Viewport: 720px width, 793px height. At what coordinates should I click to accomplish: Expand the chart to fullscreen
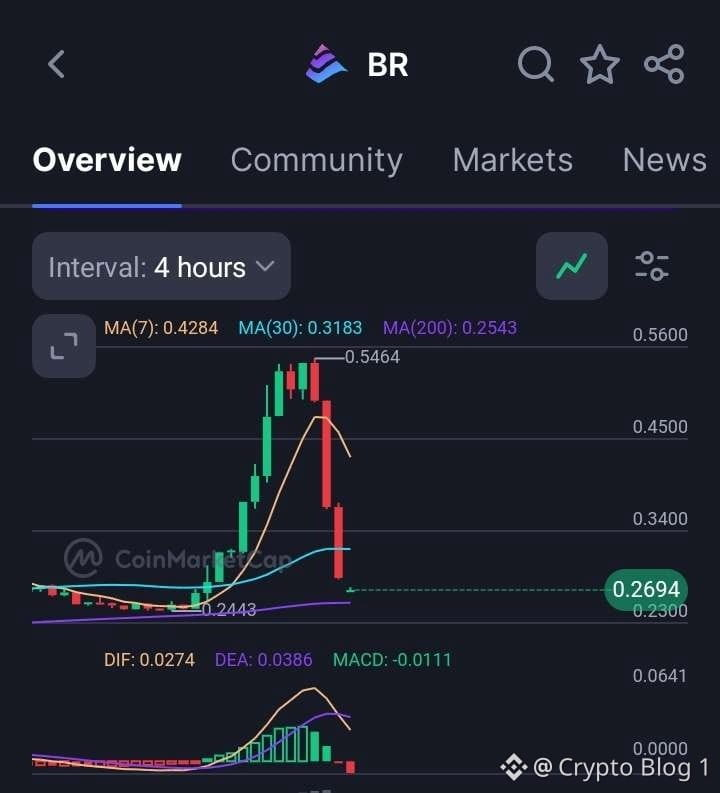tap(64, 346)
